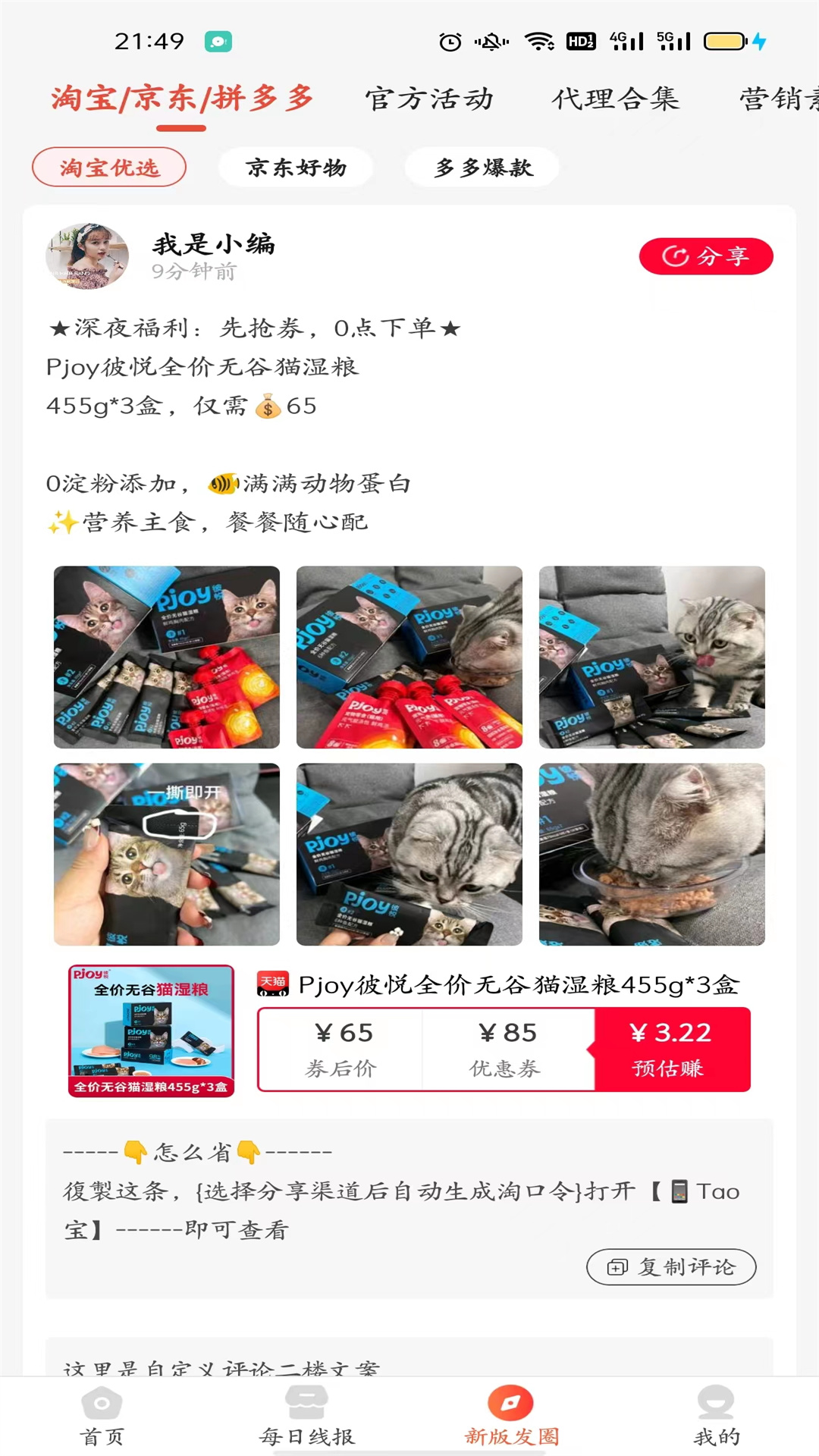The height and width of the screenshot is (1456, 819).
Task: Open the 代理合集 section
Action: pyautogui.click(x=617, y=99)
